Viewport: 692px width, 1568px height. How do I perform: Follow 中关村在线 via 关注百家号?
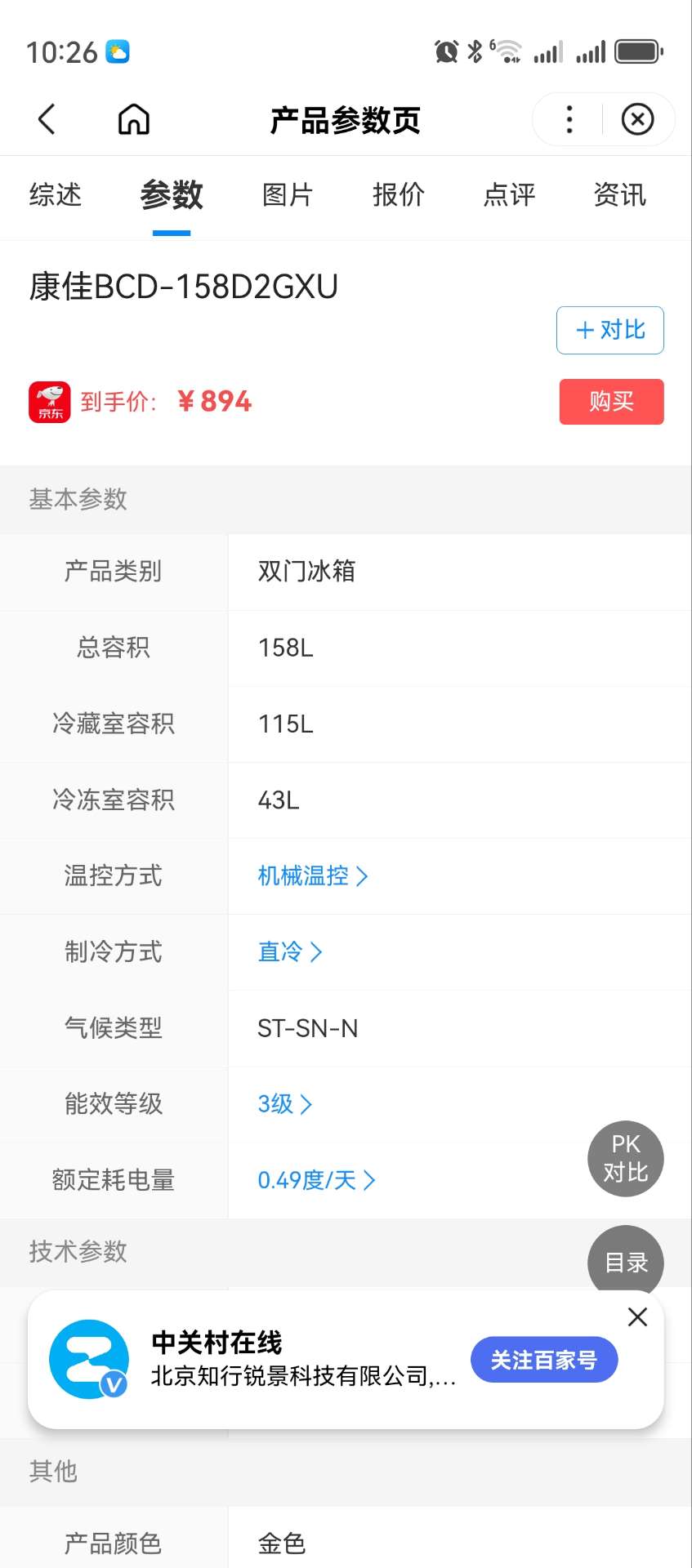pos(544,1360)
